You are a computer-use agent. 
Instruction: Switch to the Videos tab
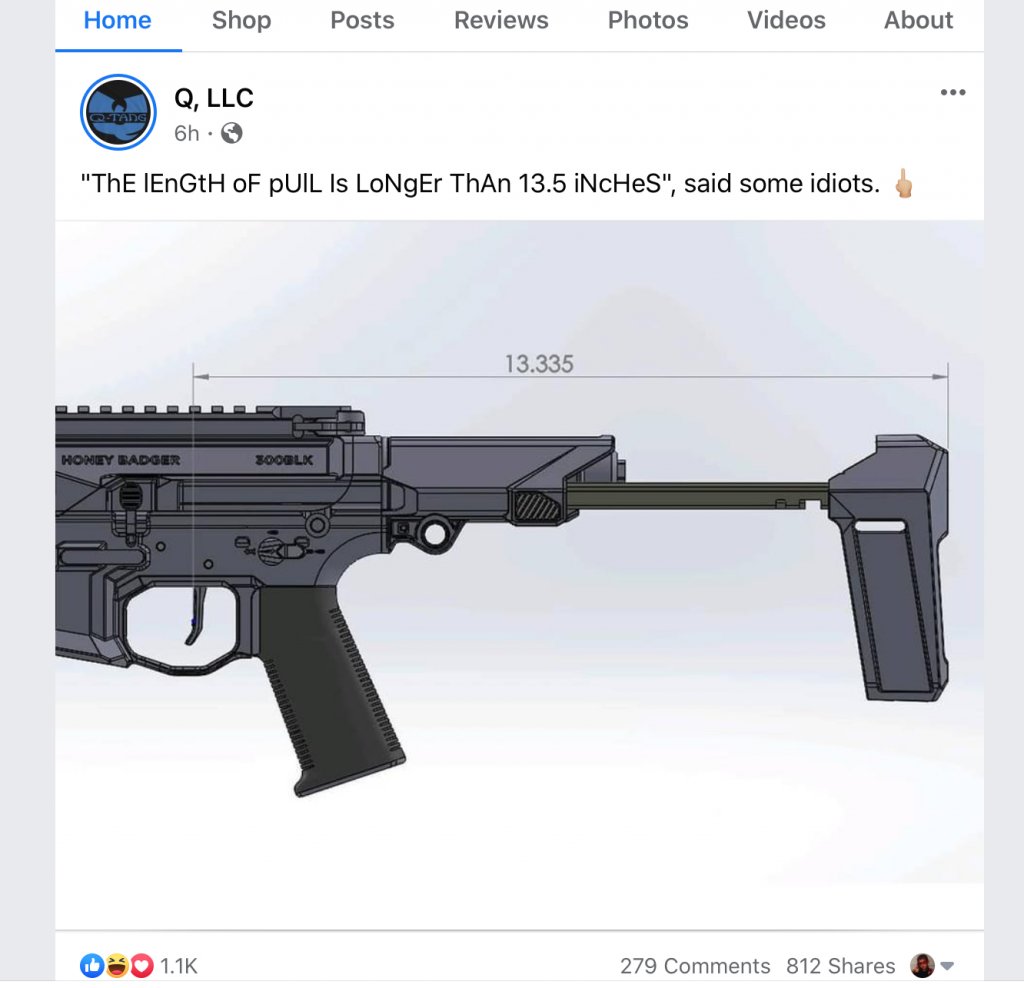pos(787,20)
